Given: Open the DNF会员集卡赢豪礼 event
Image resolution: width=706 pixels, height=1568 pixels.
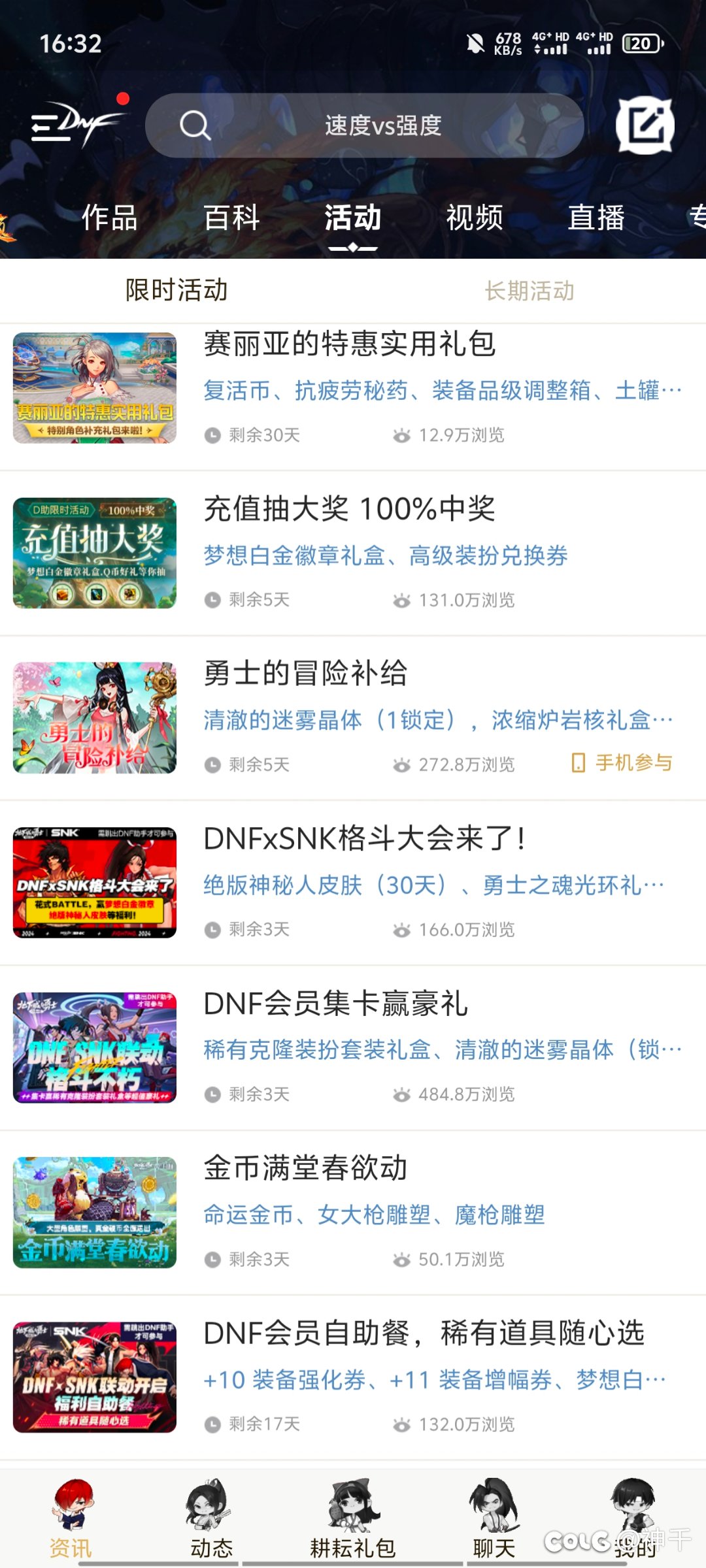Looking at the screenshot, I should click(353, 1048).
